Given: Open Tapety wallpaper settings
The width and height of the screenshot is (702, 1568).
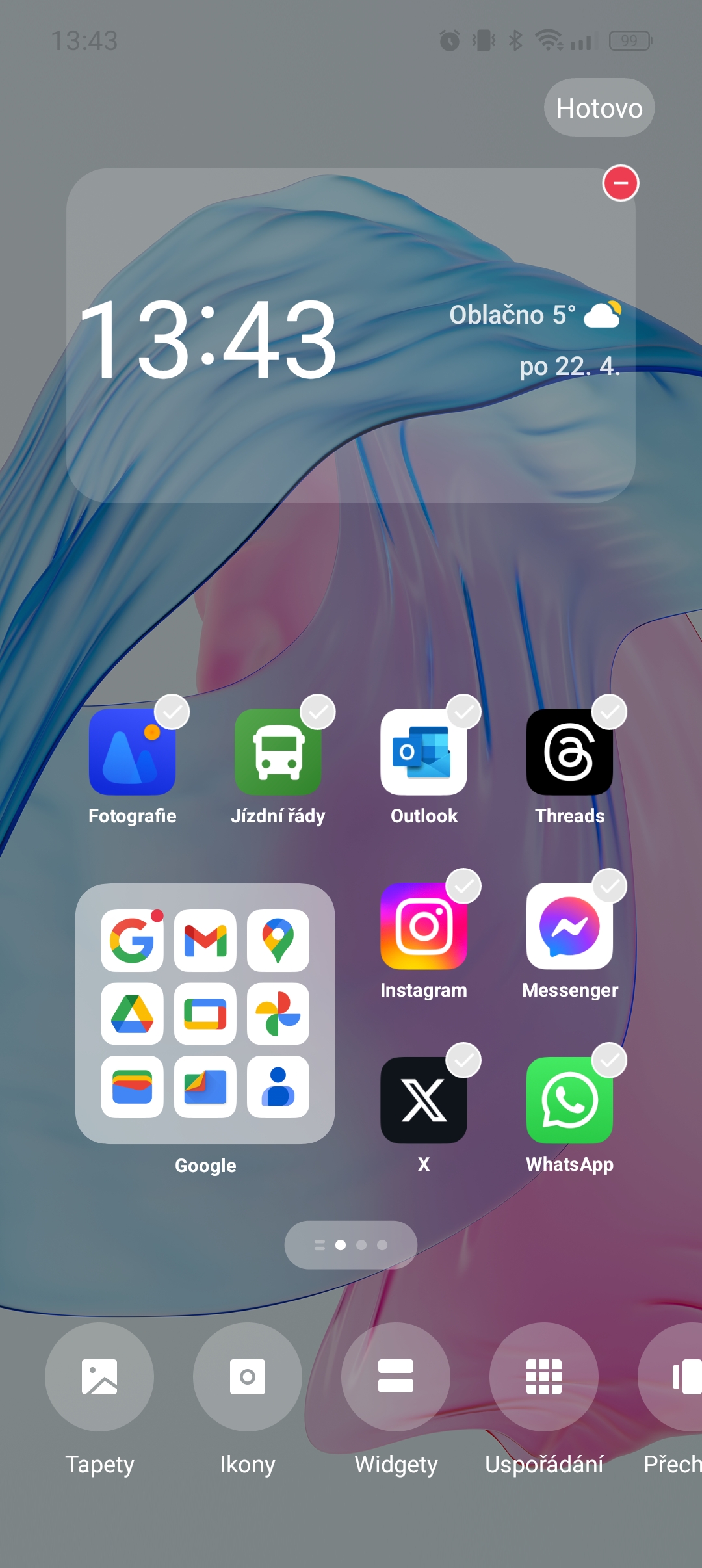Looking at the screenshot, I should [99, 1377].
